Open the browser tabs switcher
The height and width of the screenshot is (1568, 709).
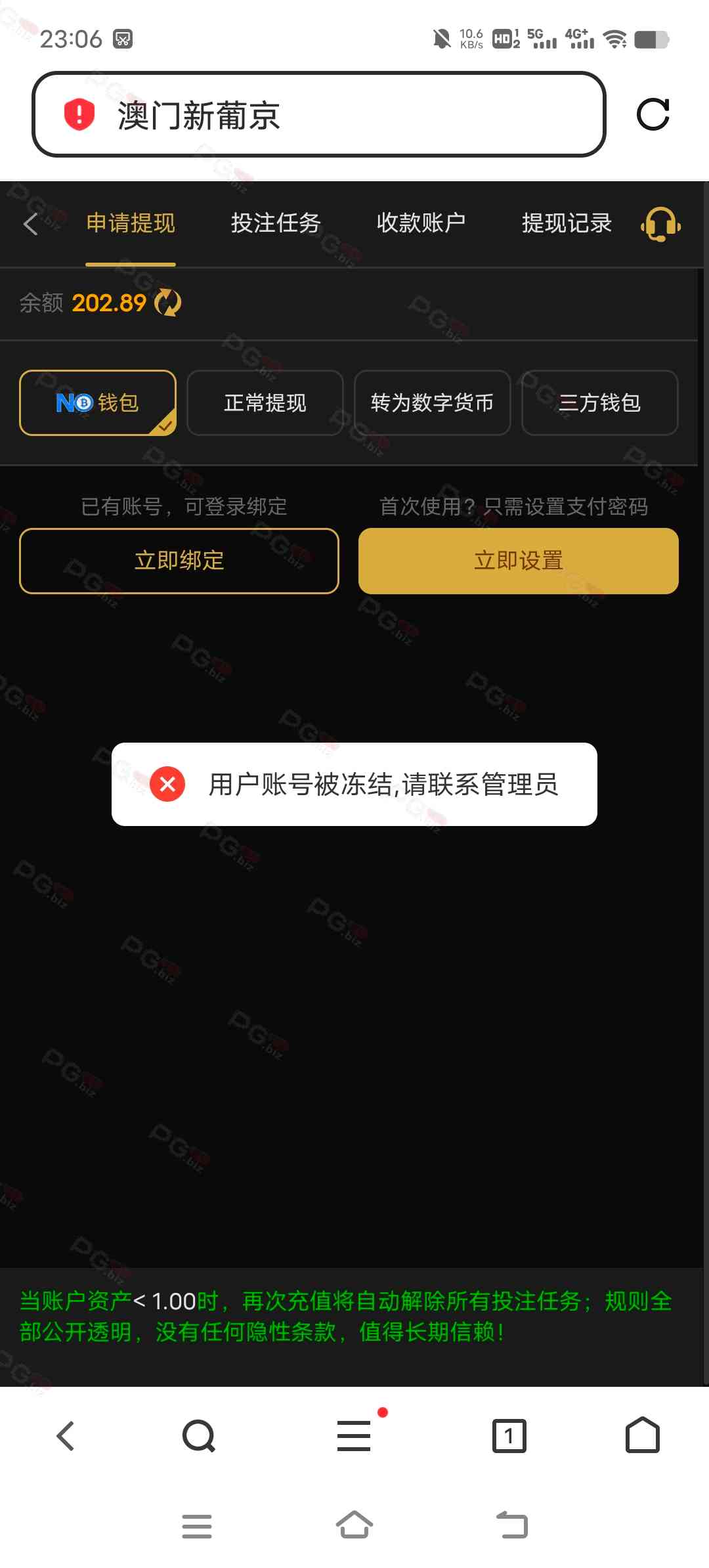(x=509, y=1435)
